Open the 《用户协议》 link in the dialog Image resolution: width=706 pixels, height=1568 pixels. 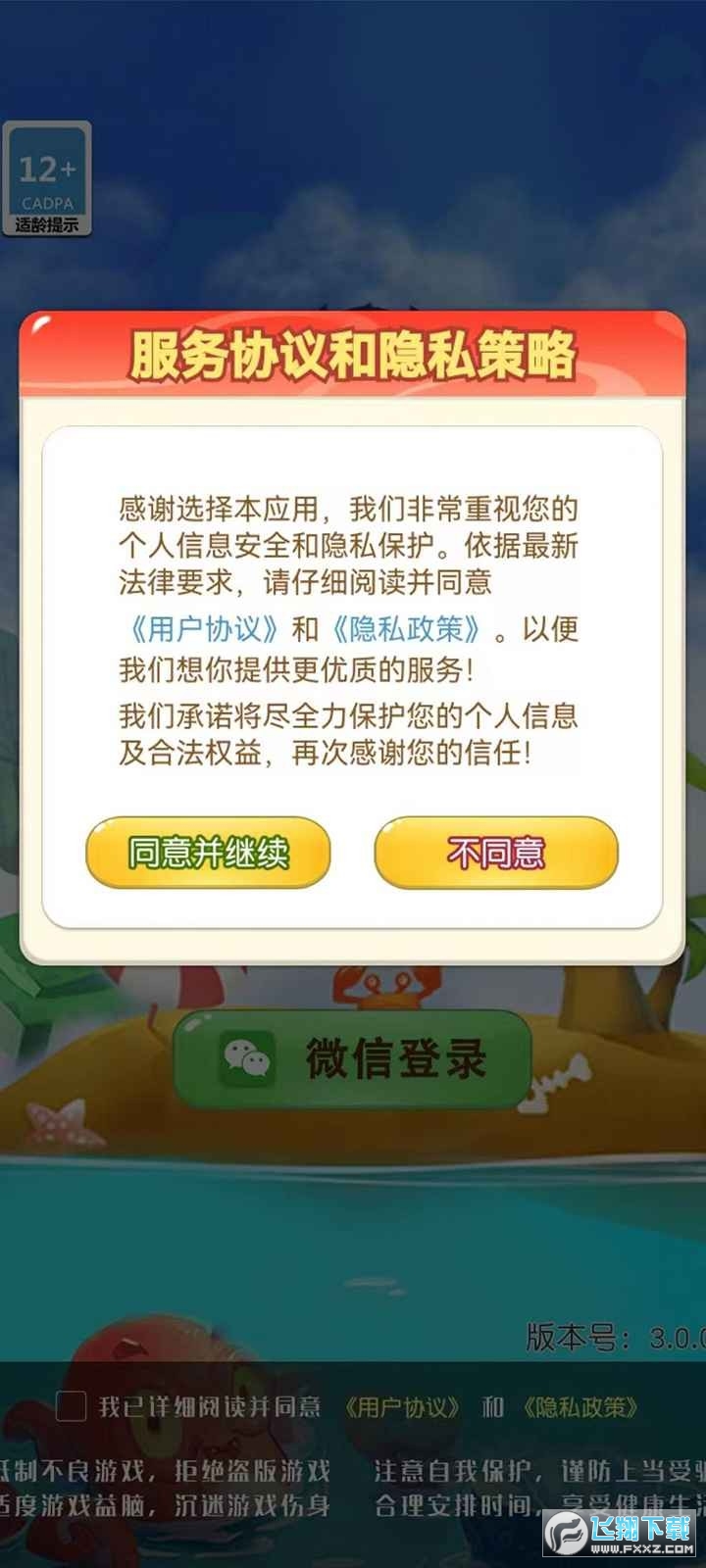tap(205, 628)
